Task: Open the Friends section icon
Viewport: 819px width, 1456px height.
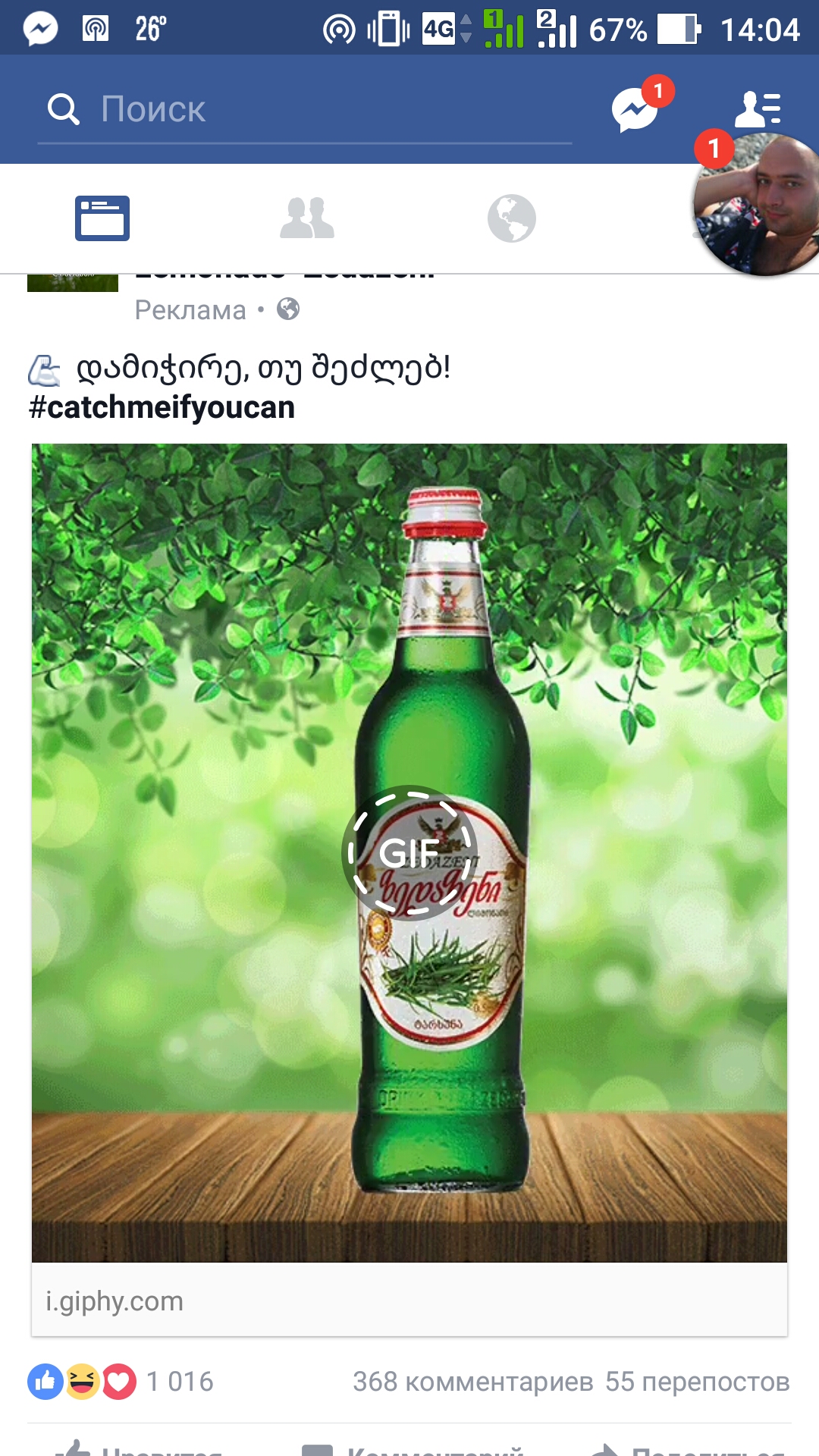Action: pos(307,218)
